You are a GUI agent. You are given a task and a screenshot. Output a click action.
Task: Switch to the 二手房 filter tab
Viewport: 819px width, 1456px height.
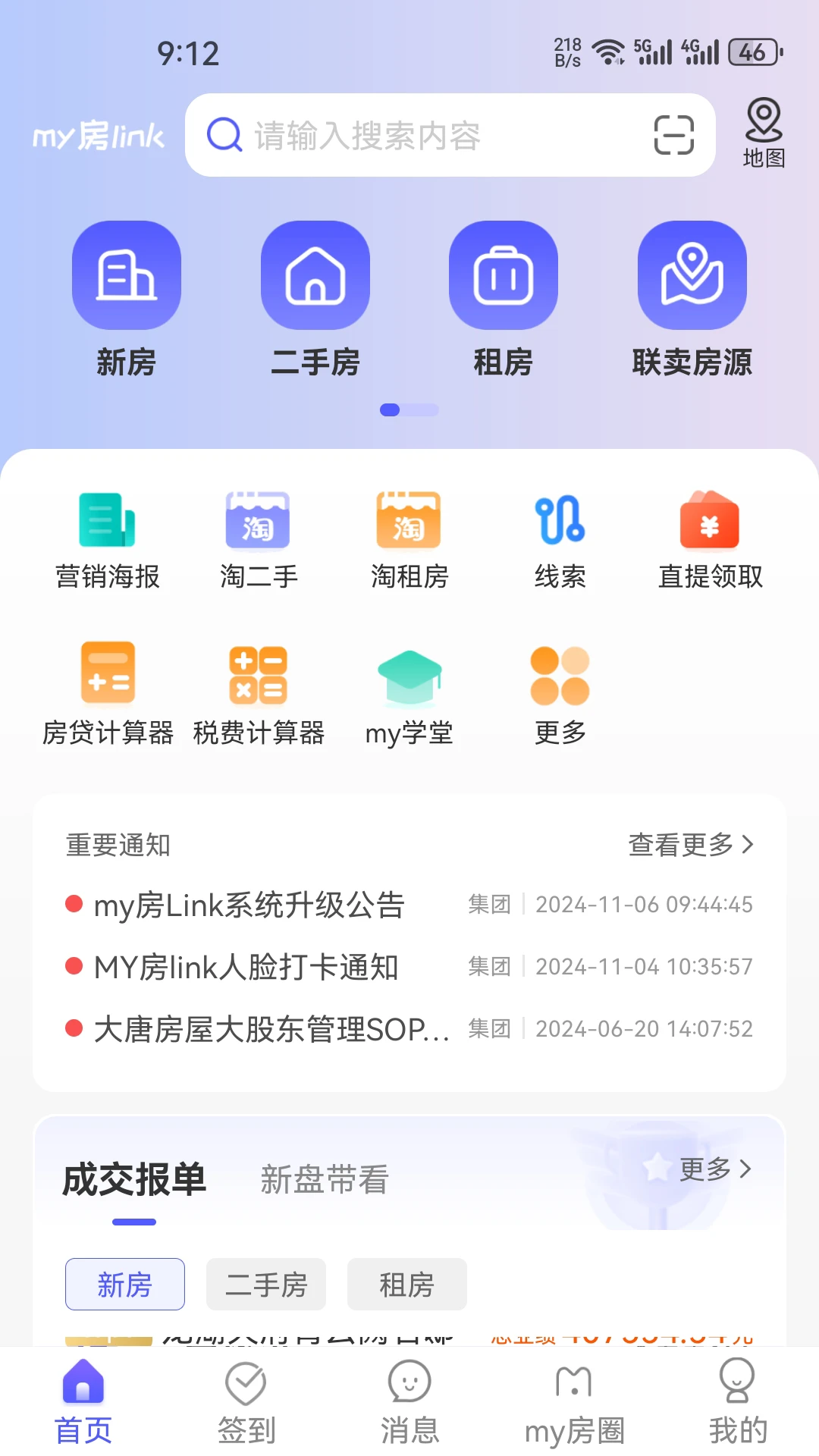click(266, 1284)
